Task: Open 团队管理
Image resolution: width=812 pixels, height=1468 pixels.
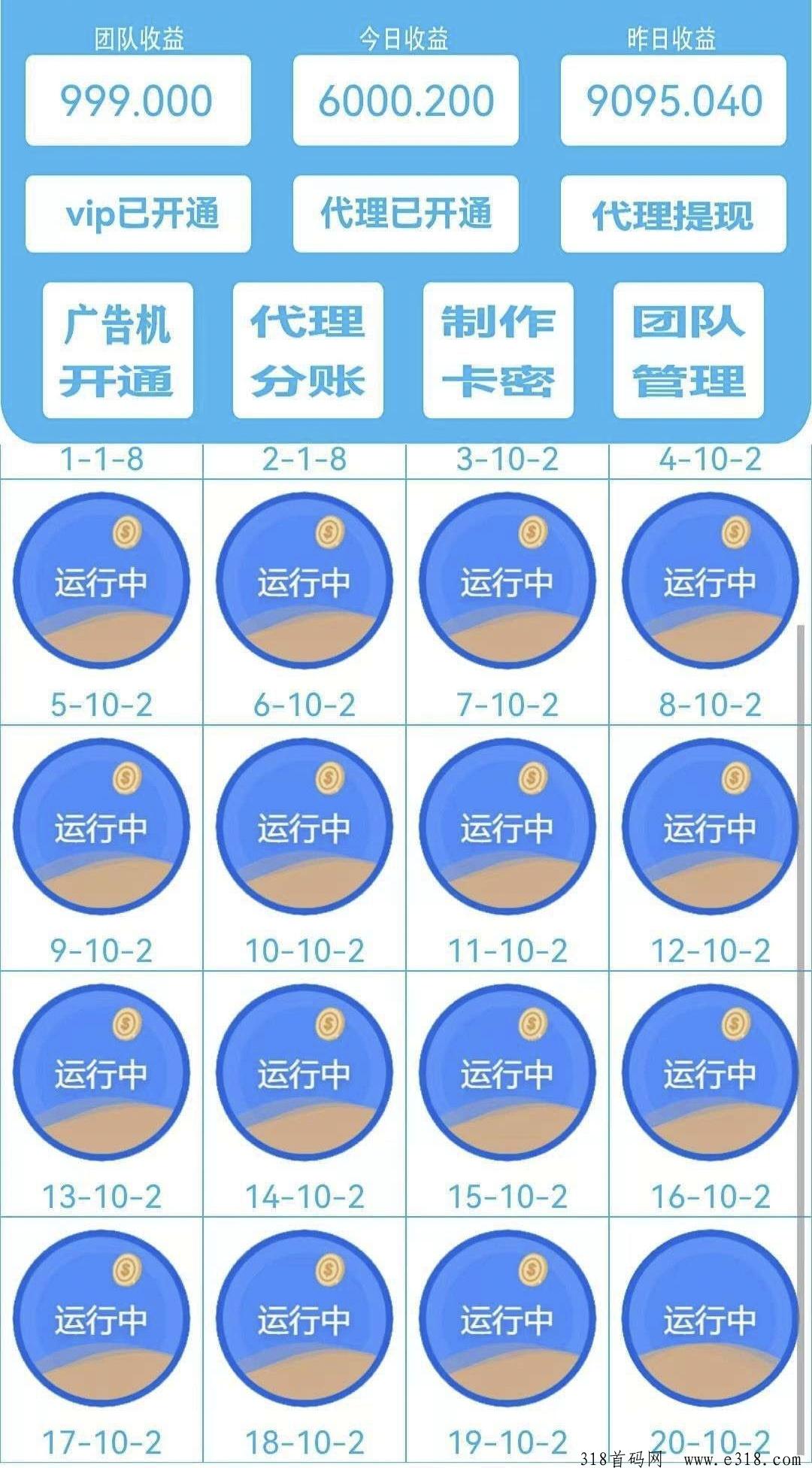Action: coord(689,350)
